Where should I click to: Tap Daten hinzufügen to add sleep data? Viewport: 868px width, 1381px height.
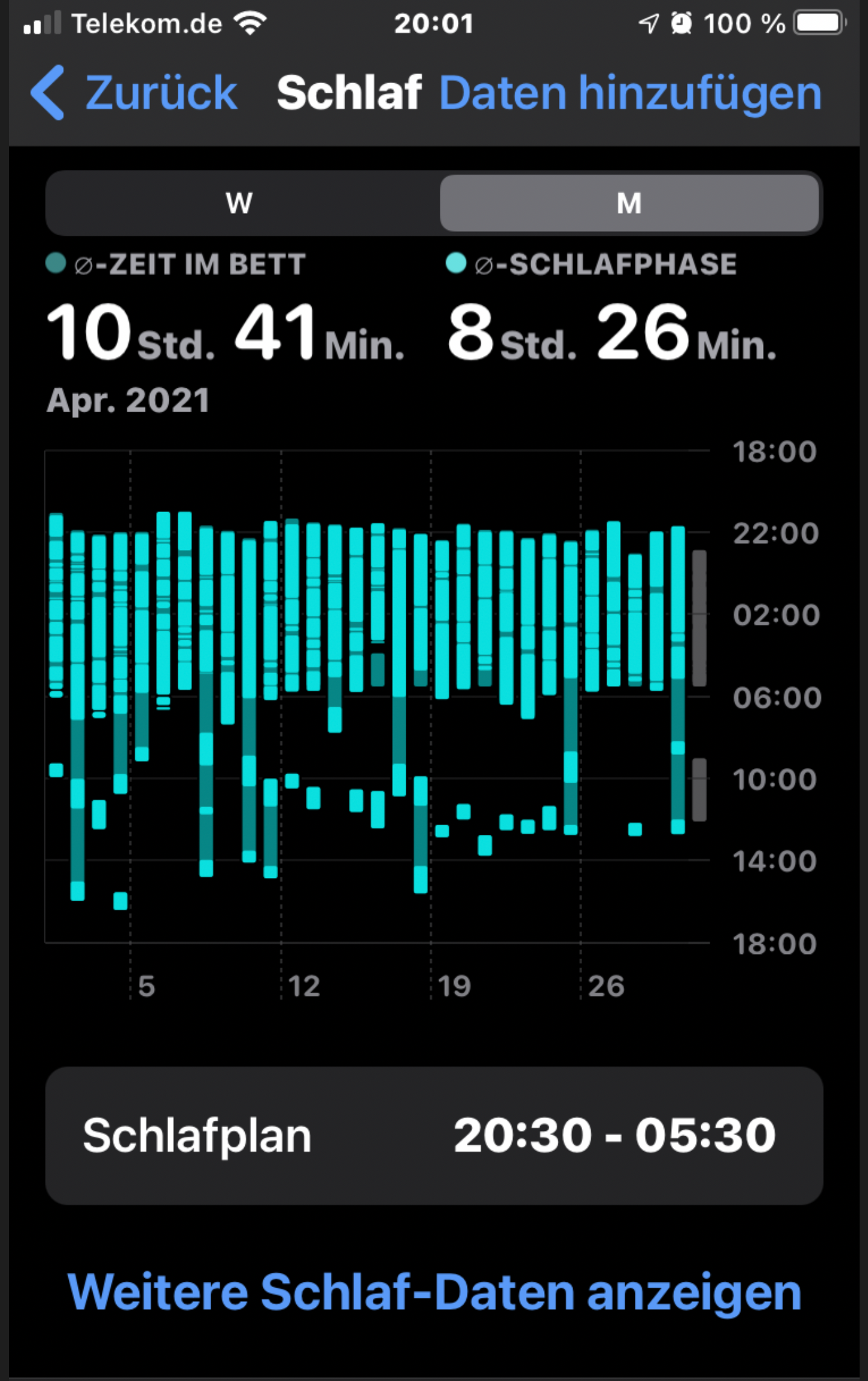point(630,93)
